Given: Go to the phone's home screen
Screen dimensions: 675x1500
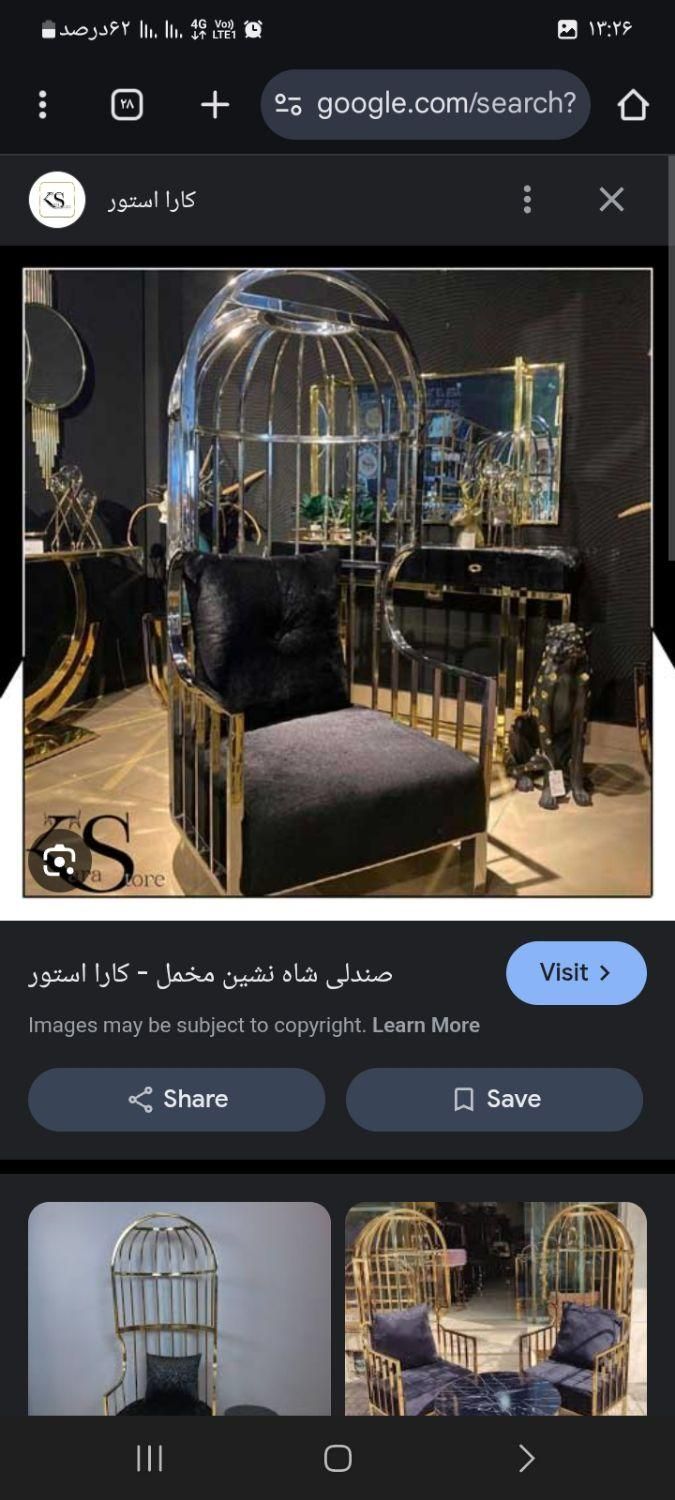Looking at the screenshot, I should click(338, 1459).
